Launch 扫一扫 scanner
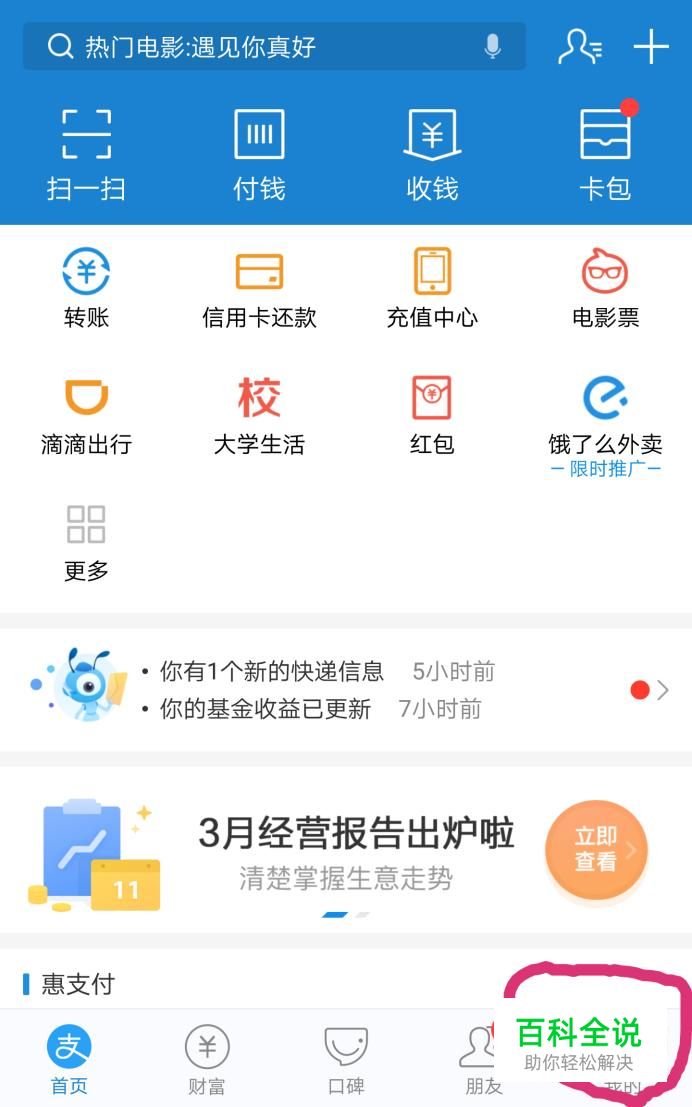Image resolution: width=692 pixels, height=1107 pixels. 86,153
